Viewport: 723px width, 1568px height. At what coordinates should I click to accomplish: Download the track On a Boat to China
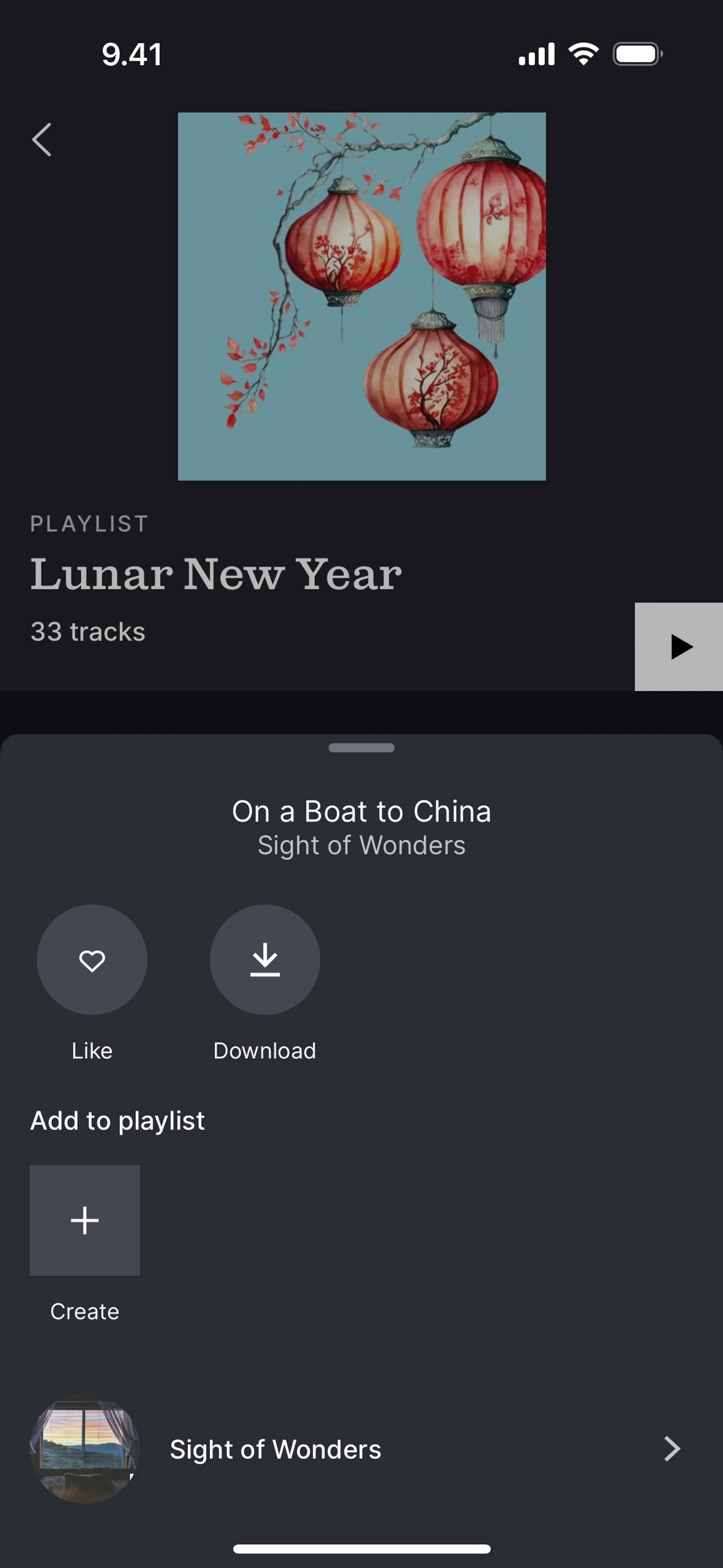tap(265, 960)
